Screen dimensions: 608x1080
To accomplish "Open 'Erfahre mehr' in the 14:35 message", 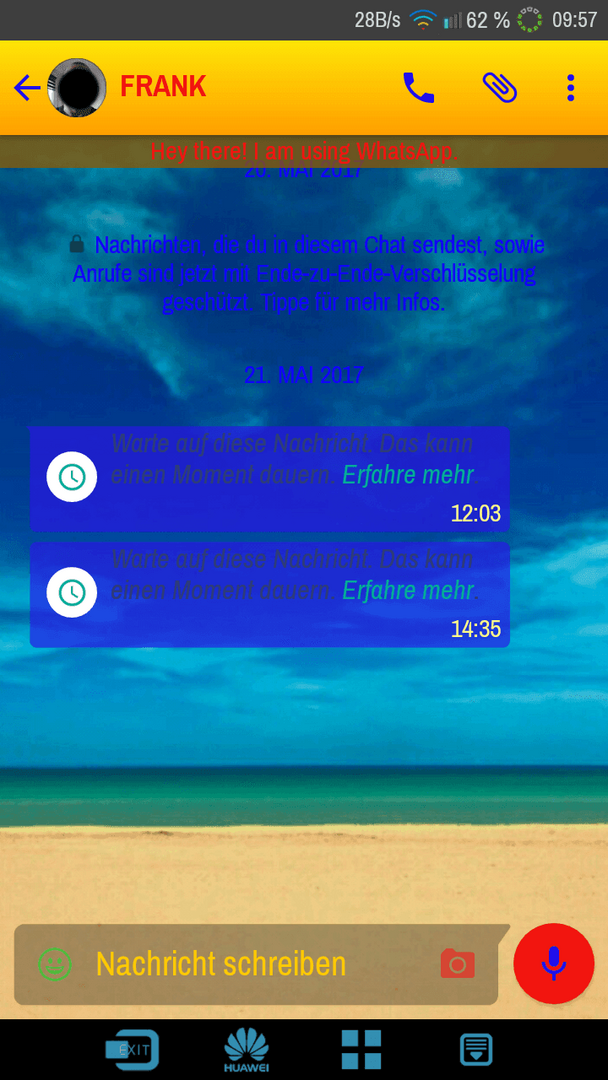I will coord(407,591).
